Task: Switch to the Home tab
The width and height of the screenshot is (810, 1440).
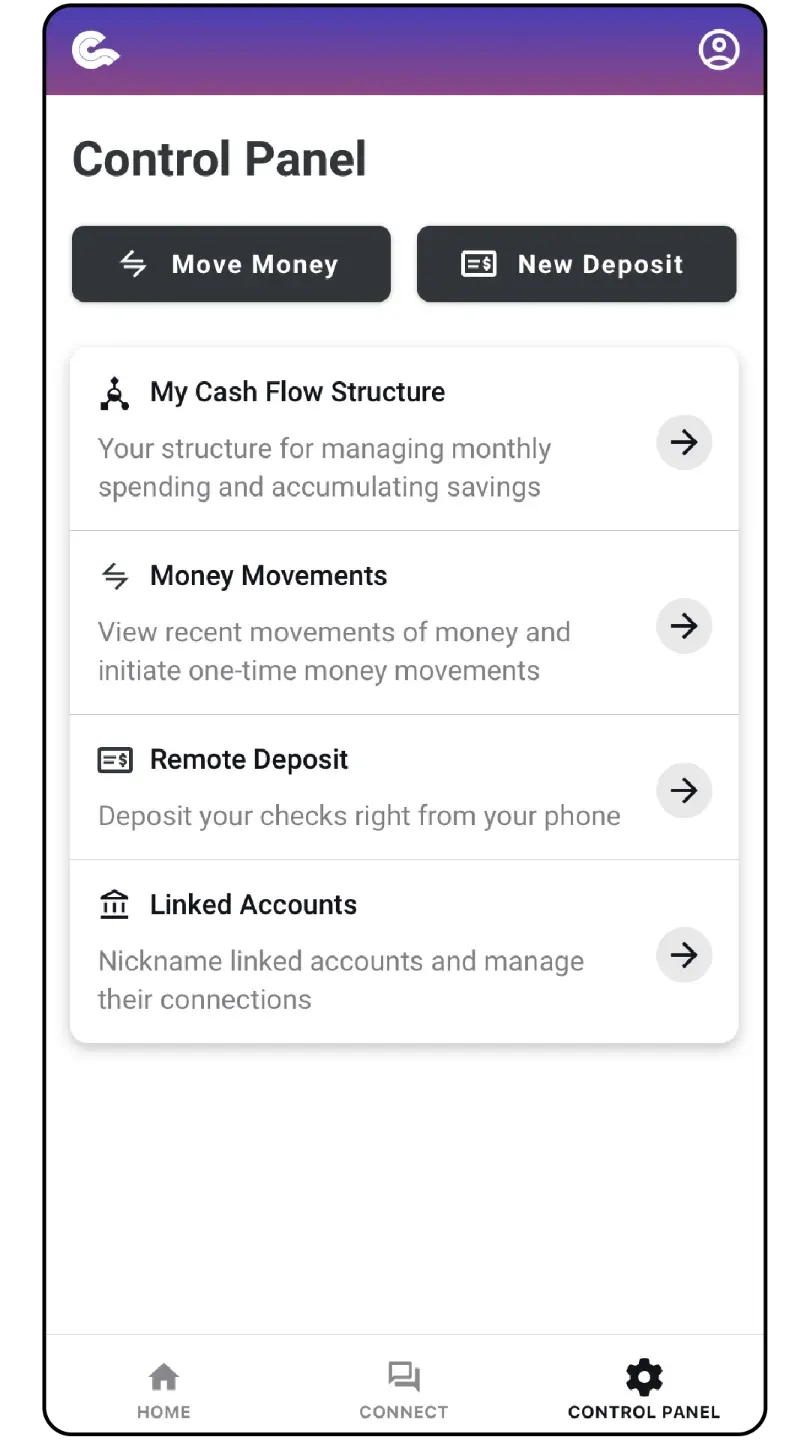Action: pos(164,1390)
